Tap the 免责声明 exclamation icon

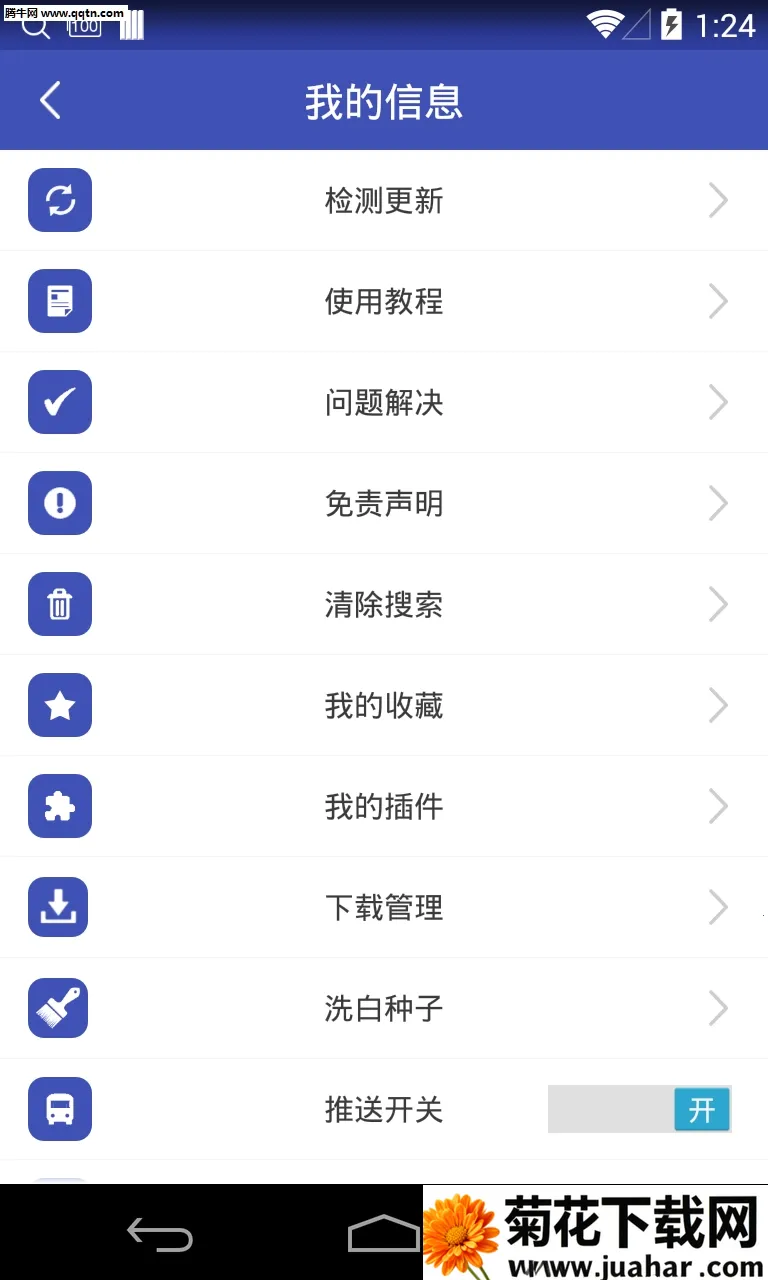[59, 503]
